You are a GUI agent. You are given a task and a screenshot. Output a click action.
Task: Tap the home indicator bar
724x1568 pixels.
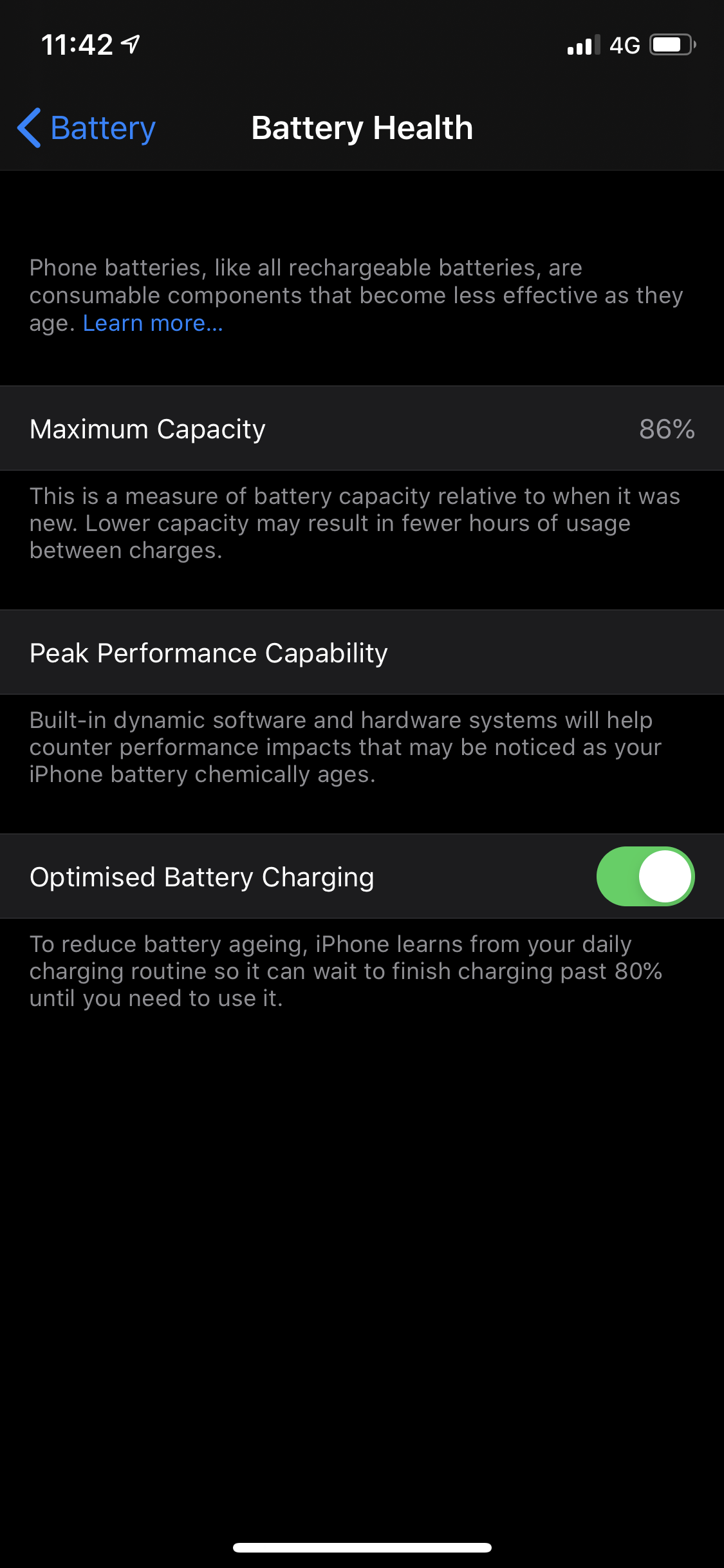tap(362, 1548)
